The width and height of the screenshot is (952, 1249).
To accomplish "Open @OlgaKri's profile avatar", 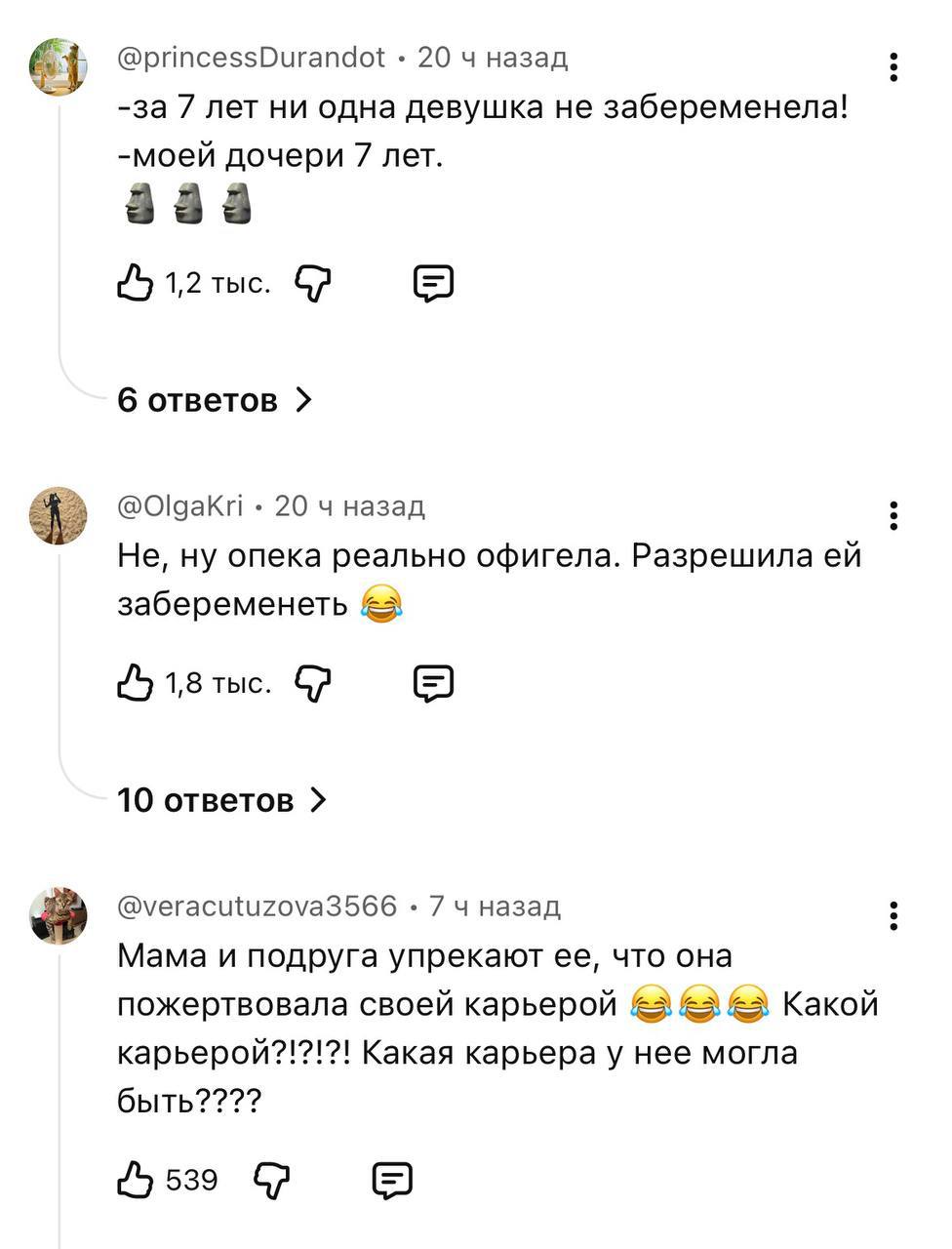I will pos(59,515).
